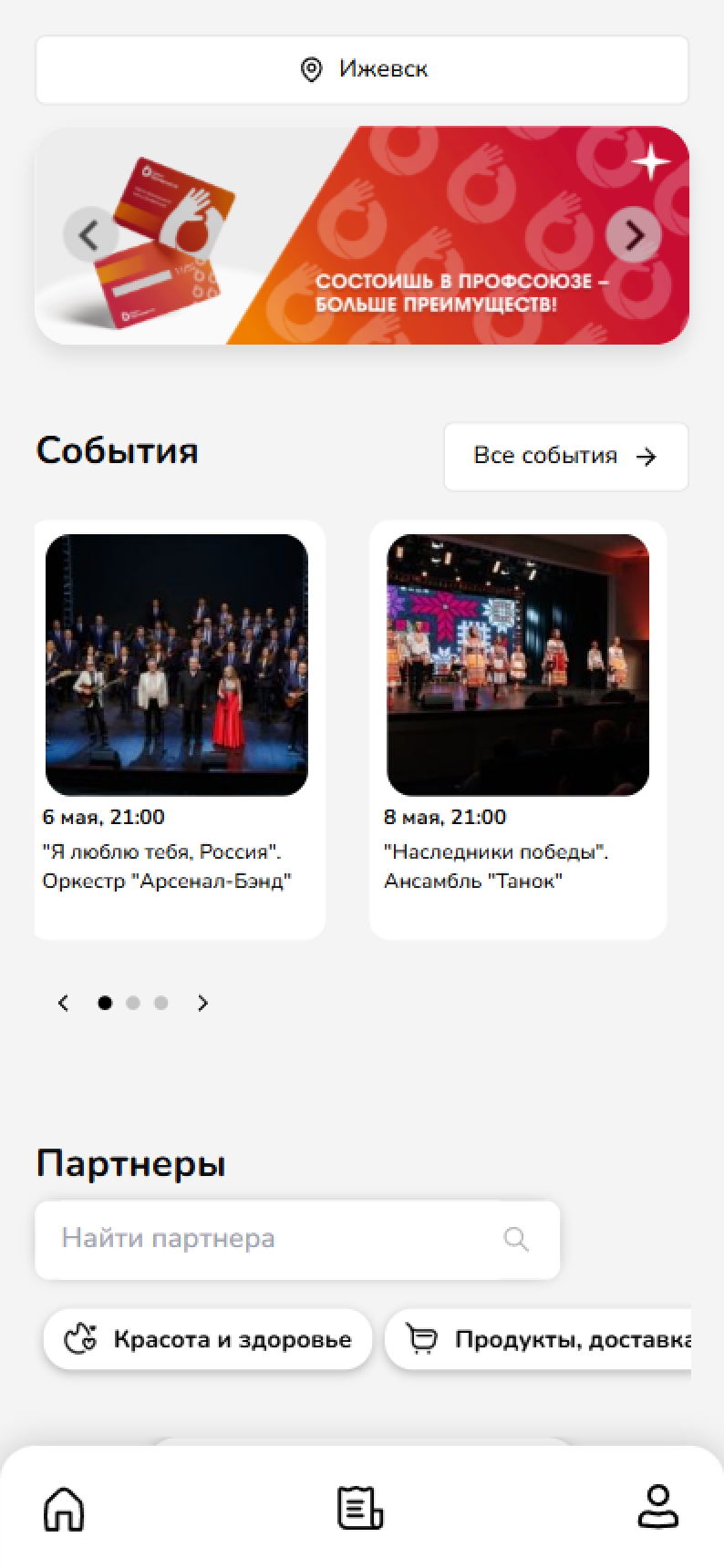Show previous promo banner slide
The image size is (724, 1568).
click(89, 235)
